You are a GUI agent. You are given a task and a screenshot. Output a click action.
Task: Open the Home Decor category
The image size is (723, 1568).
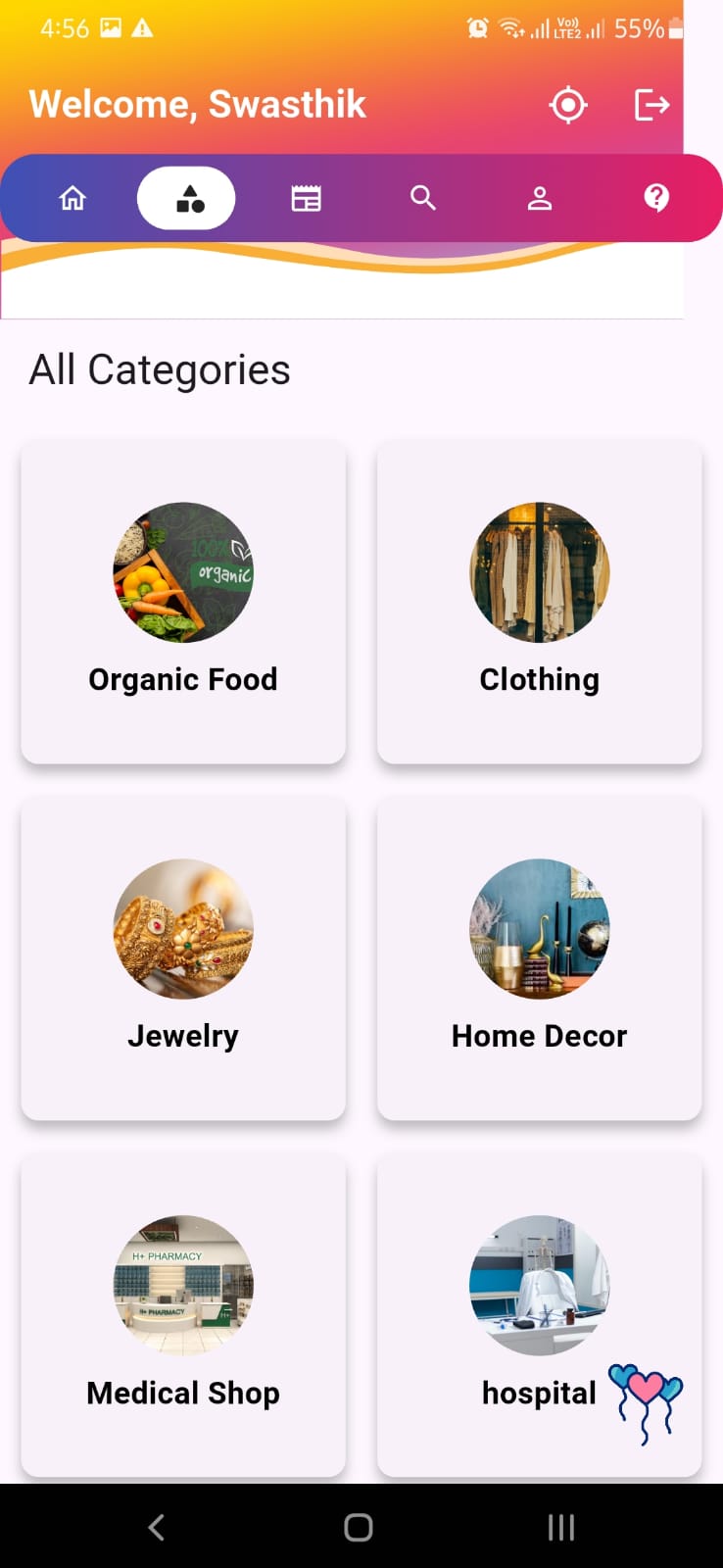[540, 958]
